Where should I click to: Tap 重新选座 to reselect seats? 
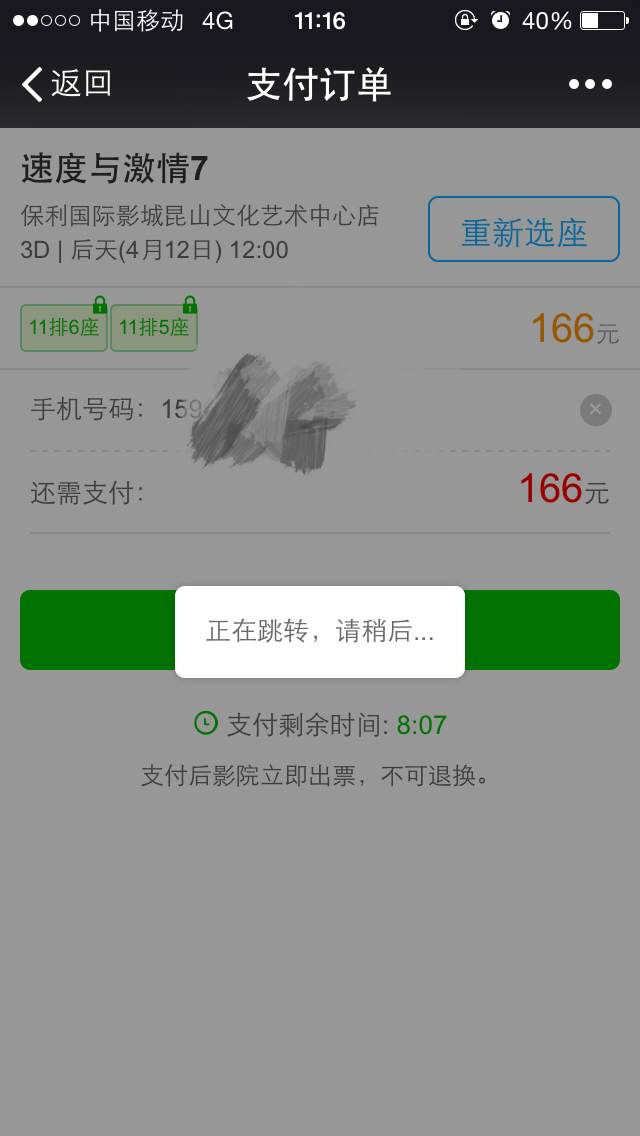[523, 229]
